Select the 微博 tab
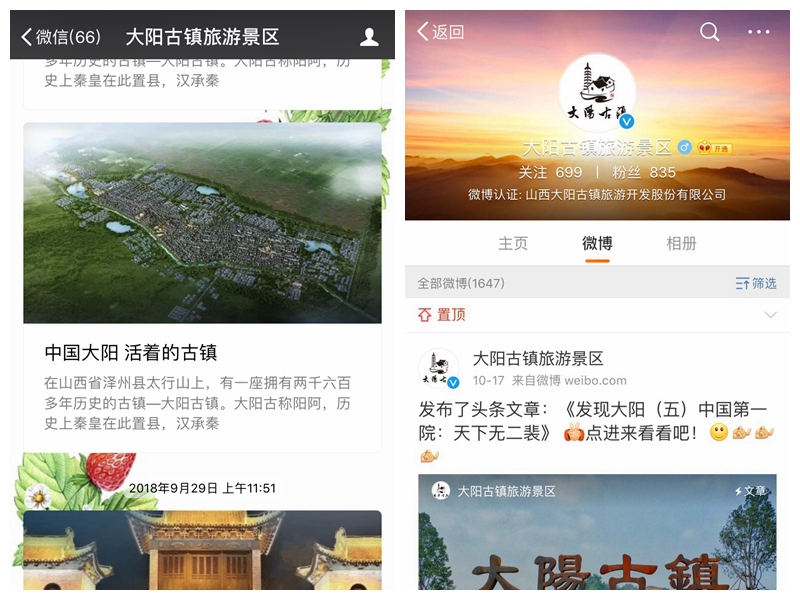Screen dimensions: 800x600 pos(597,243)
